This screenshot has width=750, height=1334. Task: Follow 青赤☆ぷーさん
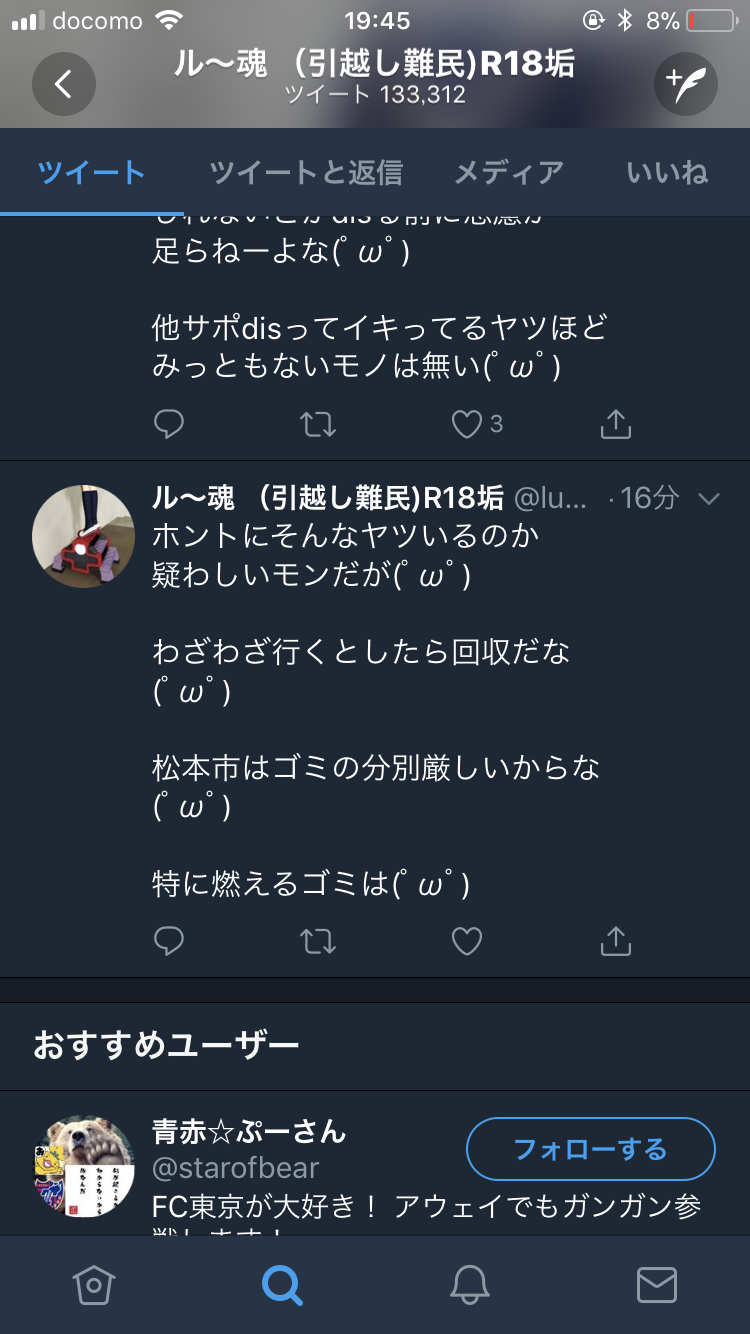coord(590,1149)
